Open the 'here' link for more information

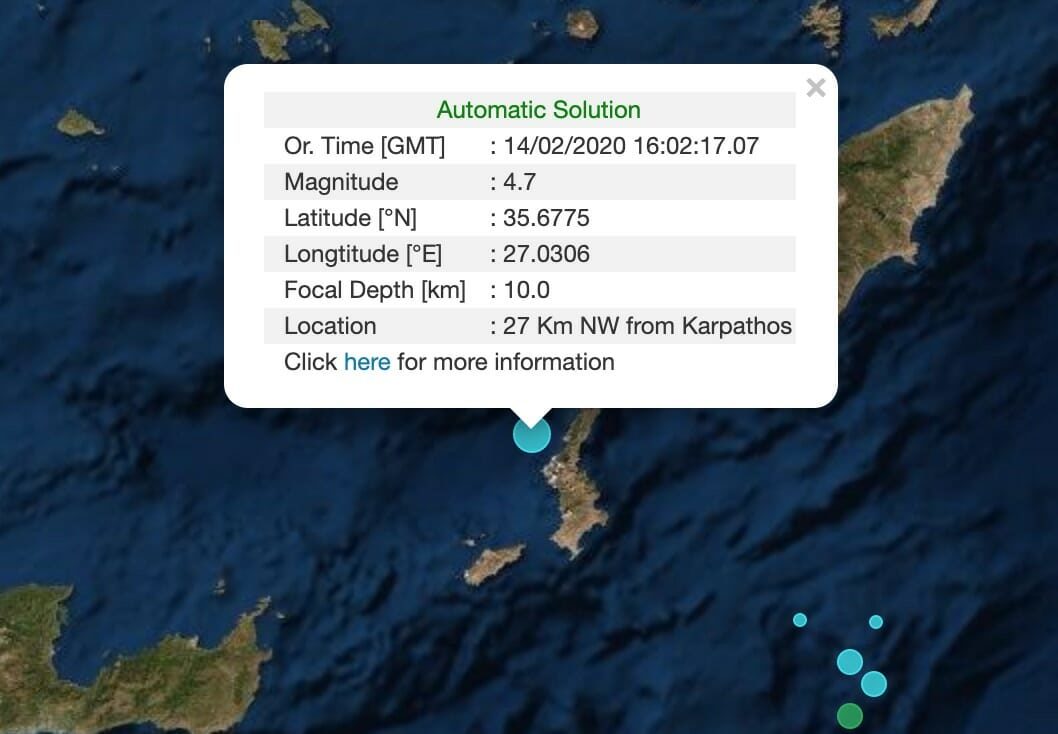[367, 362]
